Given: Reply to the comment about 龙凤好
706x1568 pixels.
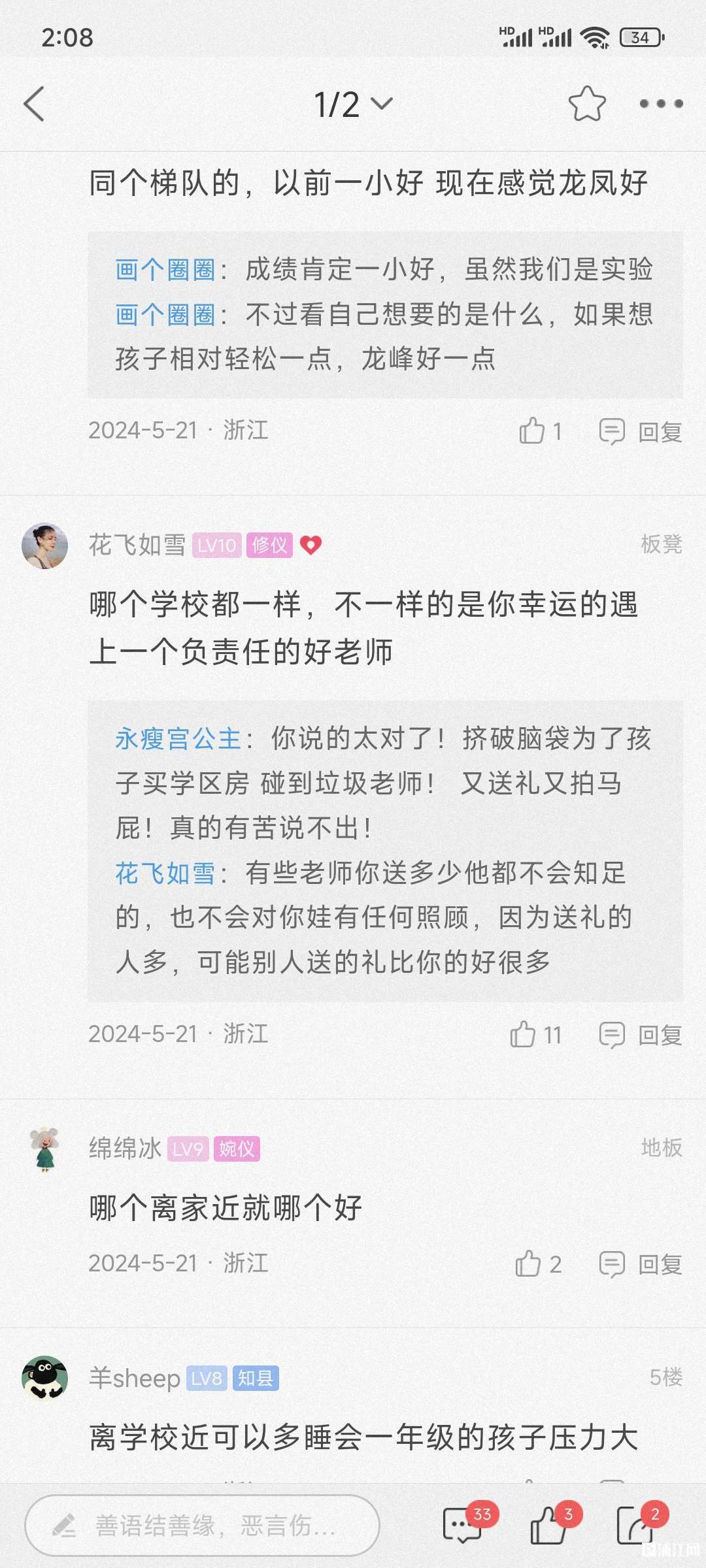Looking at the screenshot, I should point(641,432).
